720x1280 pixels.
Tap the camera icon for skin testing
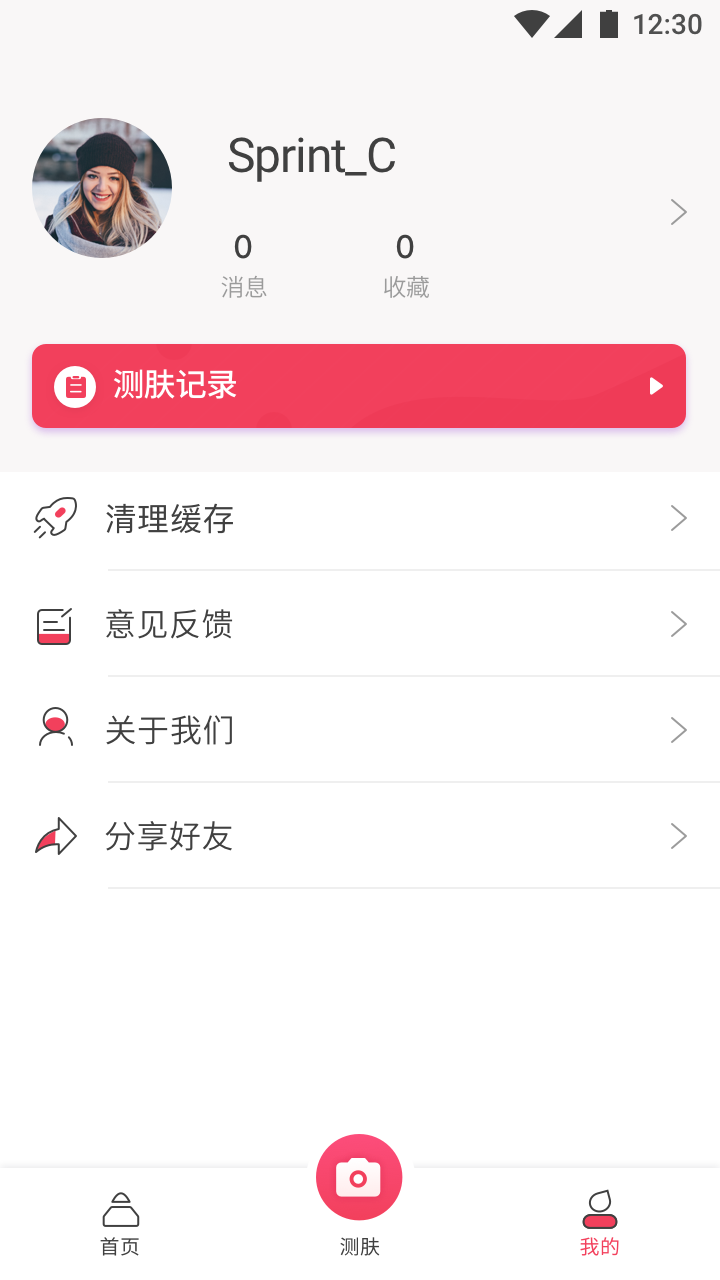359,1176
